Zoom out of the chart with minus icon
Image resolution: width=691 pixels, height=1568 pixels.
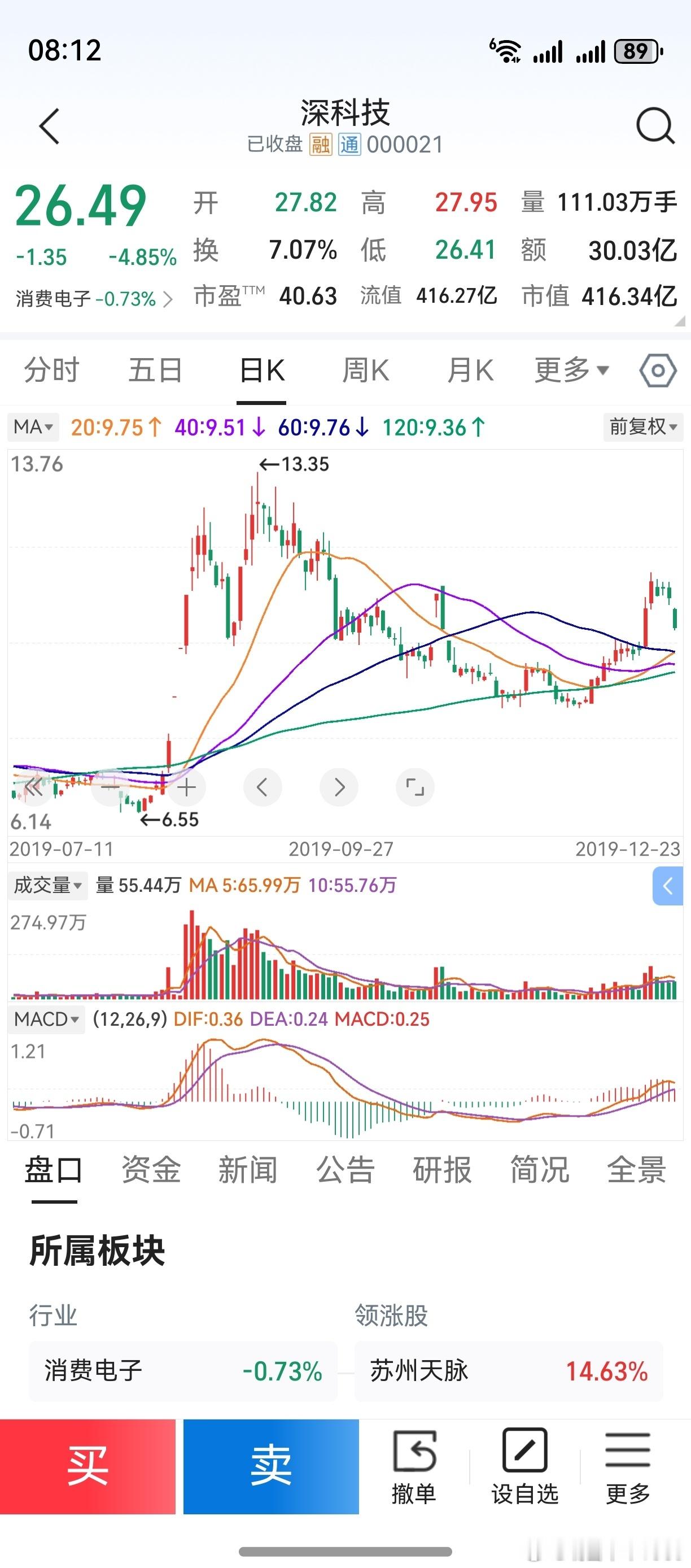(110, 786)
